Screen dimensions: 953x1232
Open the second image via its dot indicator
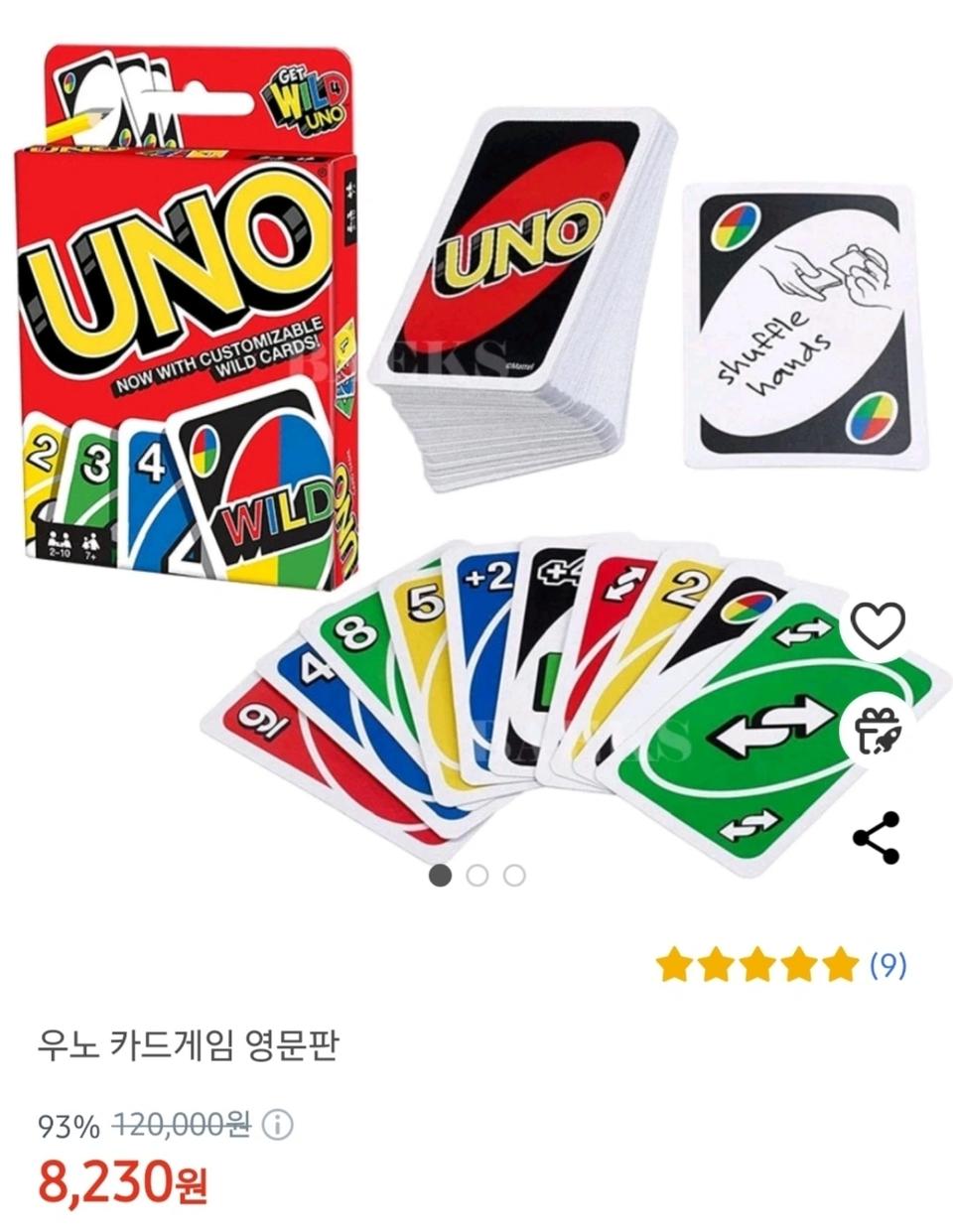[476, 876]
